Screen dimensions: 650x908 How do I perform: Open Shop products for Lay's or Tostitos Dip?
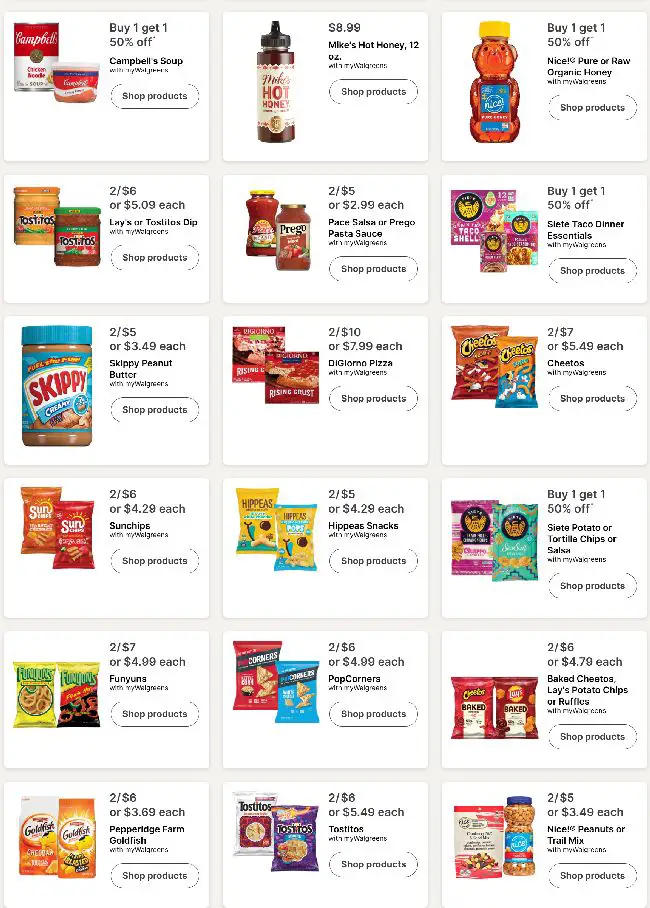[x=155, y=258]
